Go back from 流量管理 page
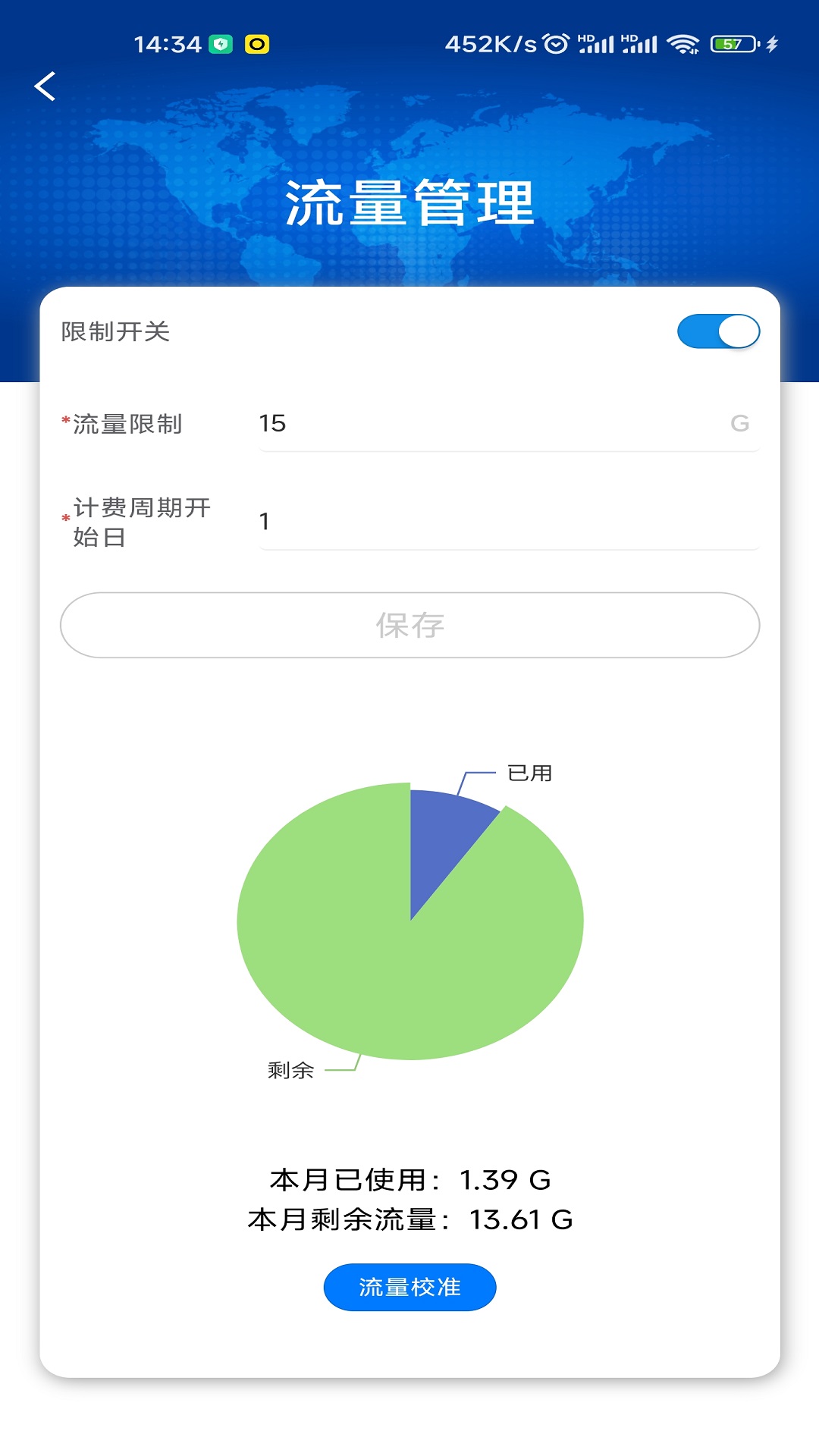Image resolution: width=819 pixels, height=1456 pixels. pos(45,86)
